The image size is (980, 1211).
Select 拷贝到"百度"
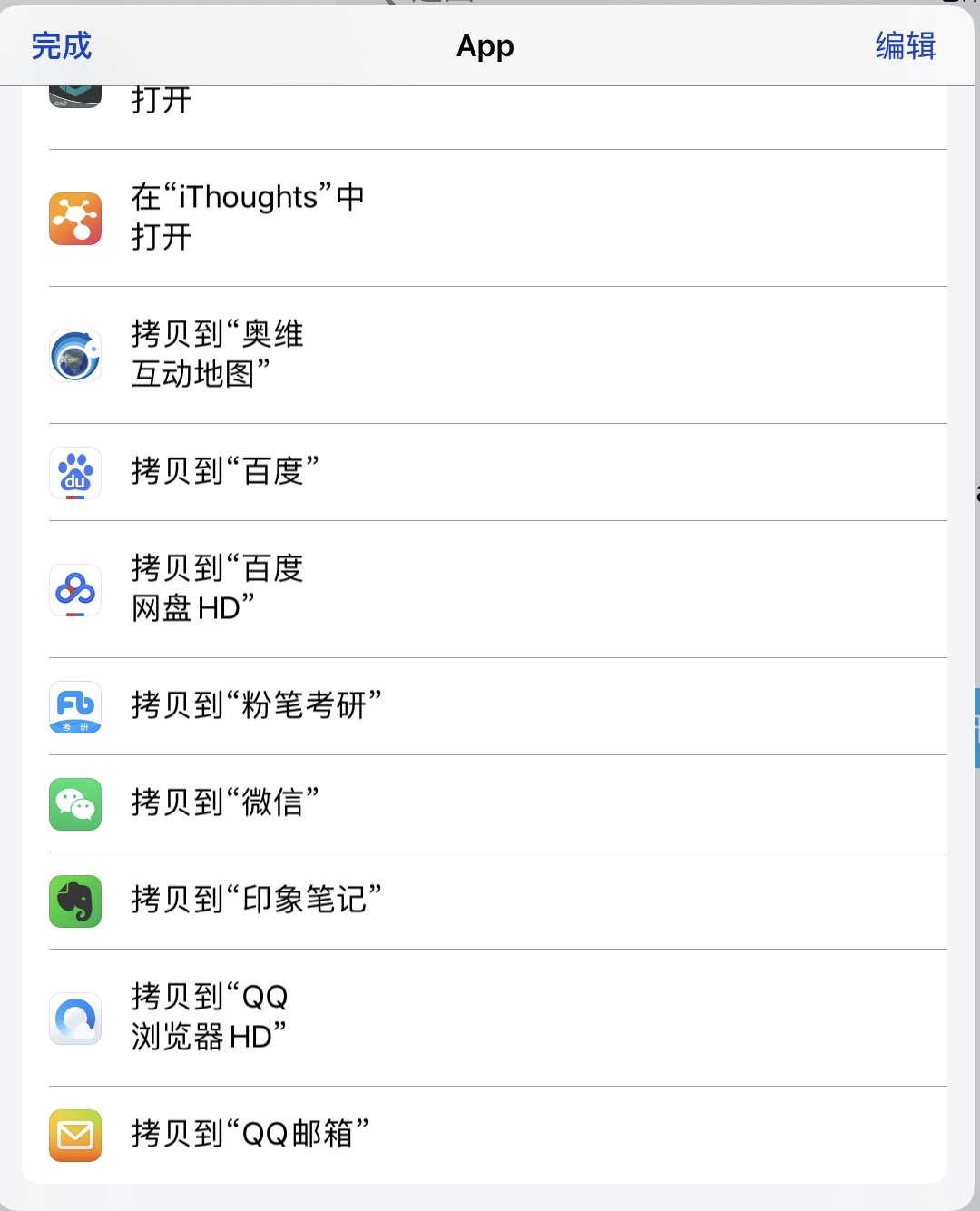point(225,471)
